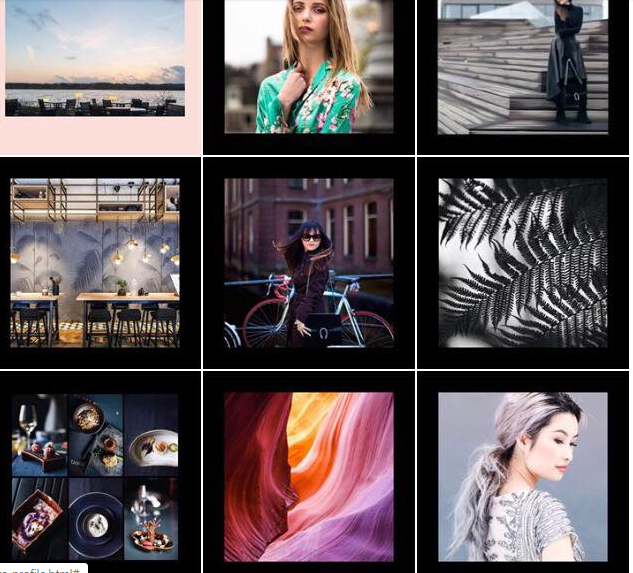633x573 pixels.
Task: Open the silver-haired woman portrait
Action: [523, 476]
